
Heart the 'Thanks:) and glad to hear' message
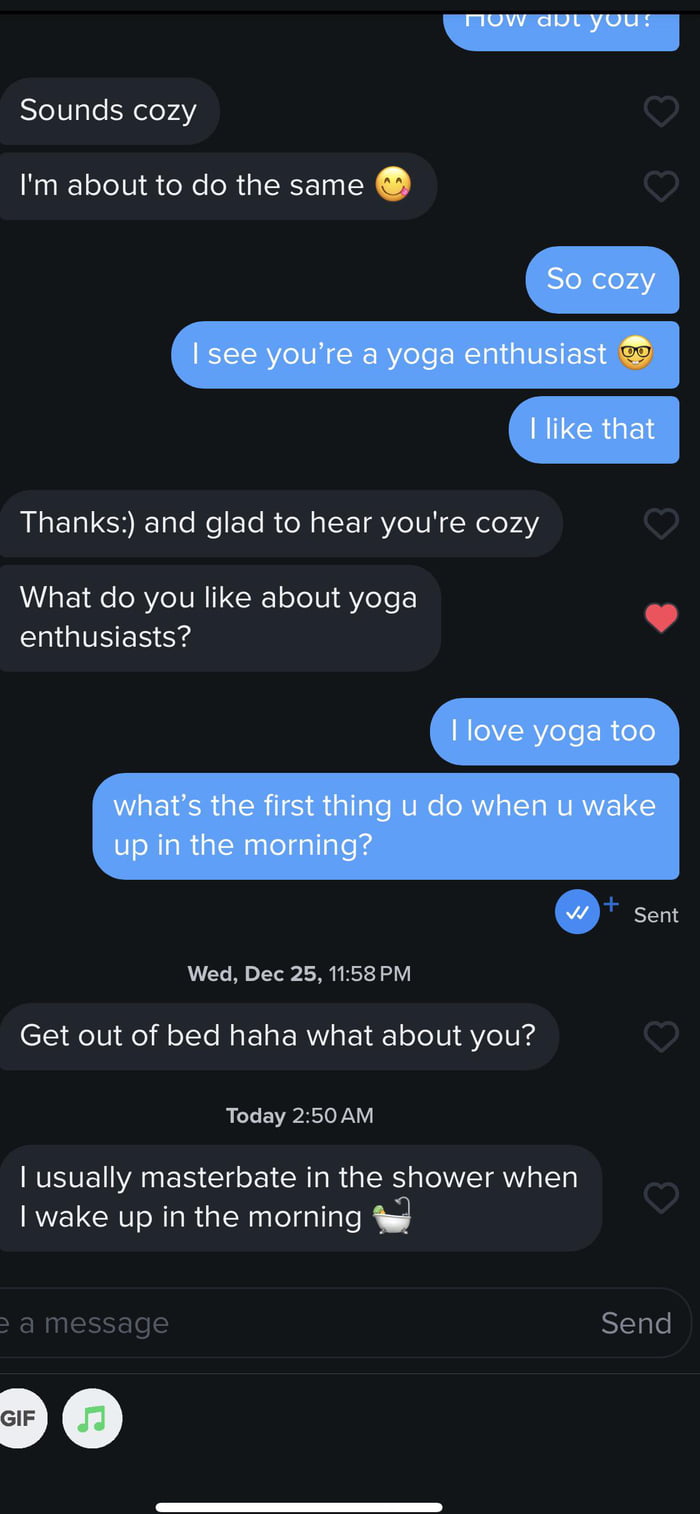[660, 523]
